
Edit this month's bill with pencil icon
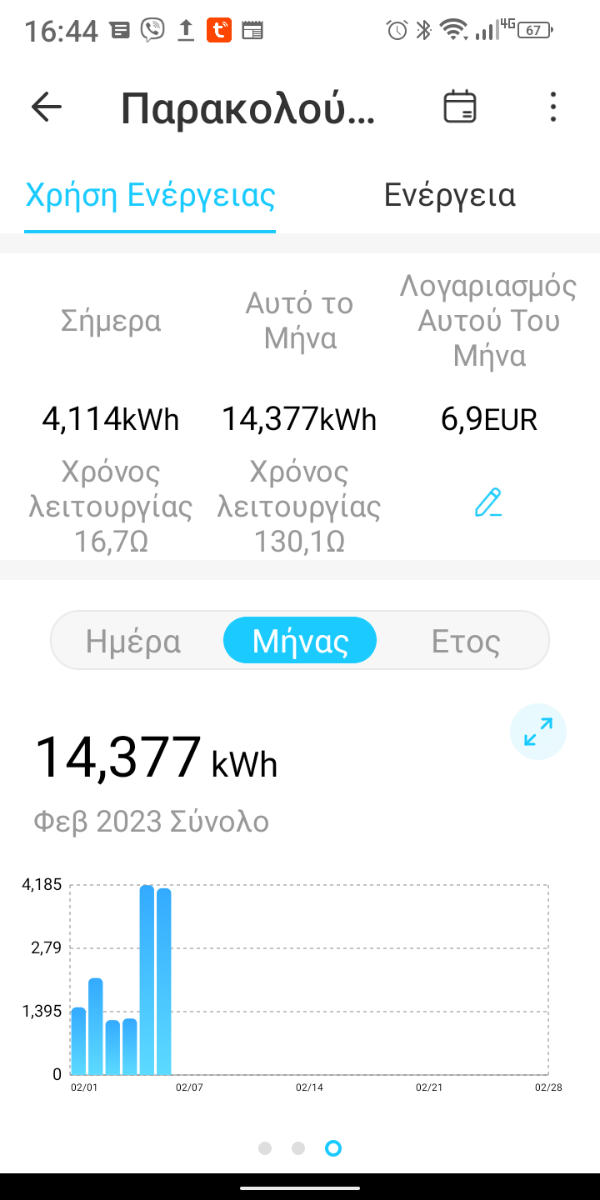tap(488, 502)
